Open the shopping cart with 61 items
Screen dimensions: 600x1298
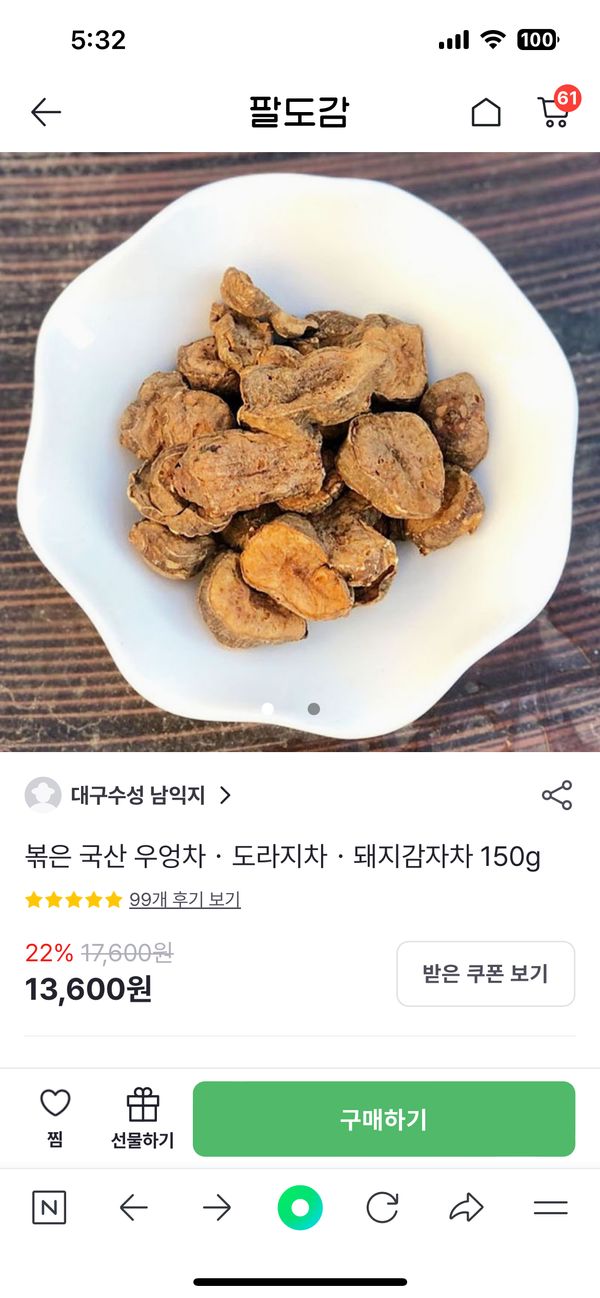(x=554, y=111)
